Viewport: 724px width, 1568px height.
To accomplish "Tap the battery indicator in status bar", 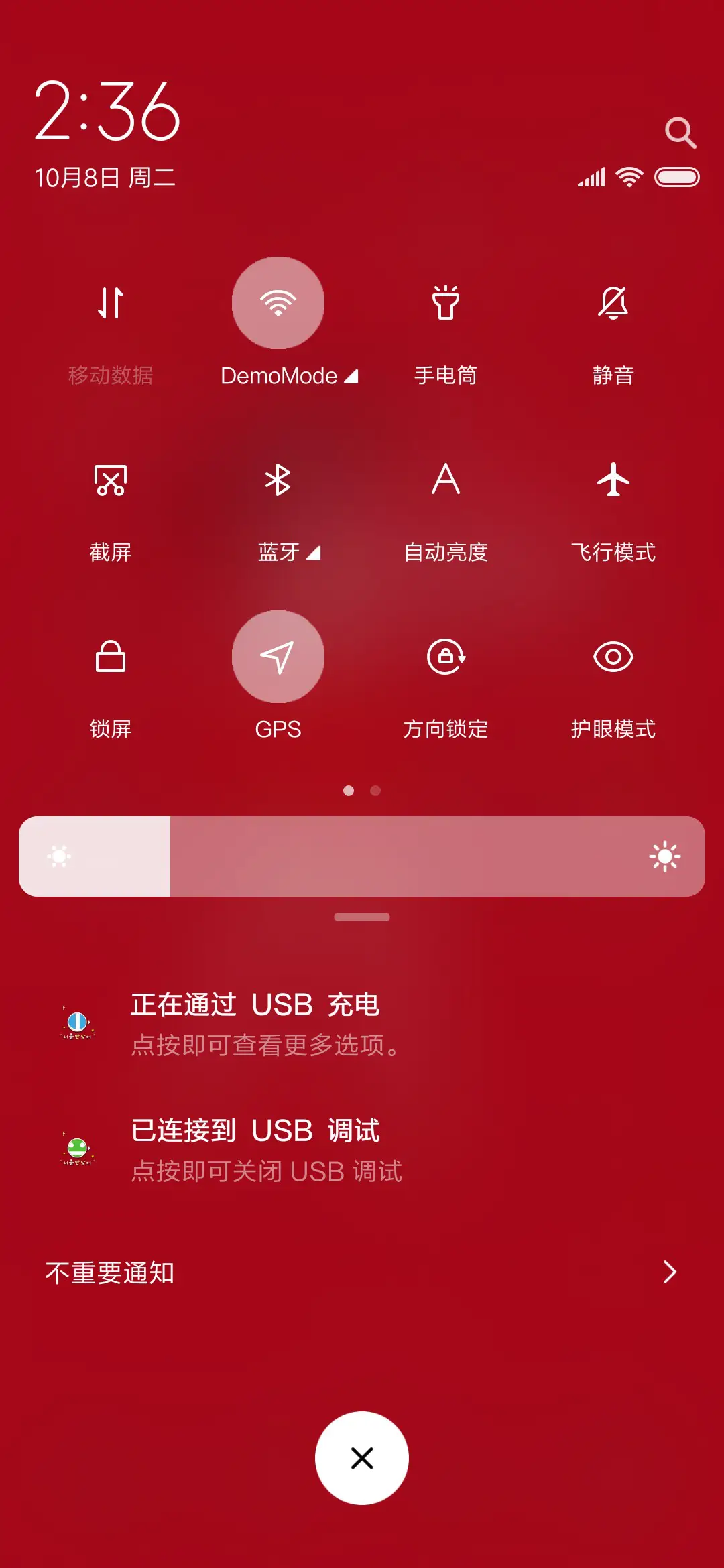I will click(x=678, y=177).
